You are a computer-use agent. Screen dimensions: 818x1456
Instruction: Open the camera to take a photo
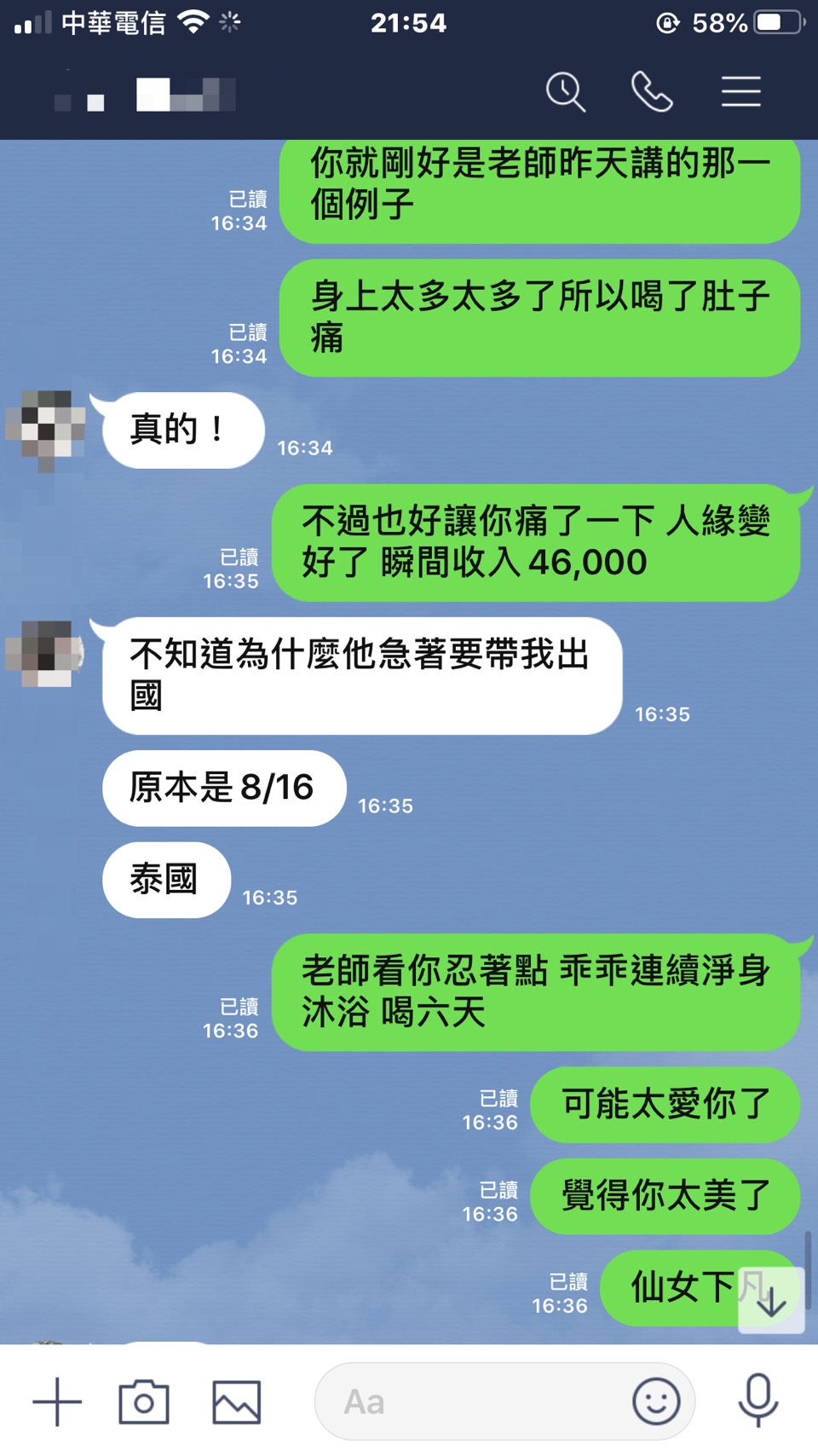click(144, 1402)
